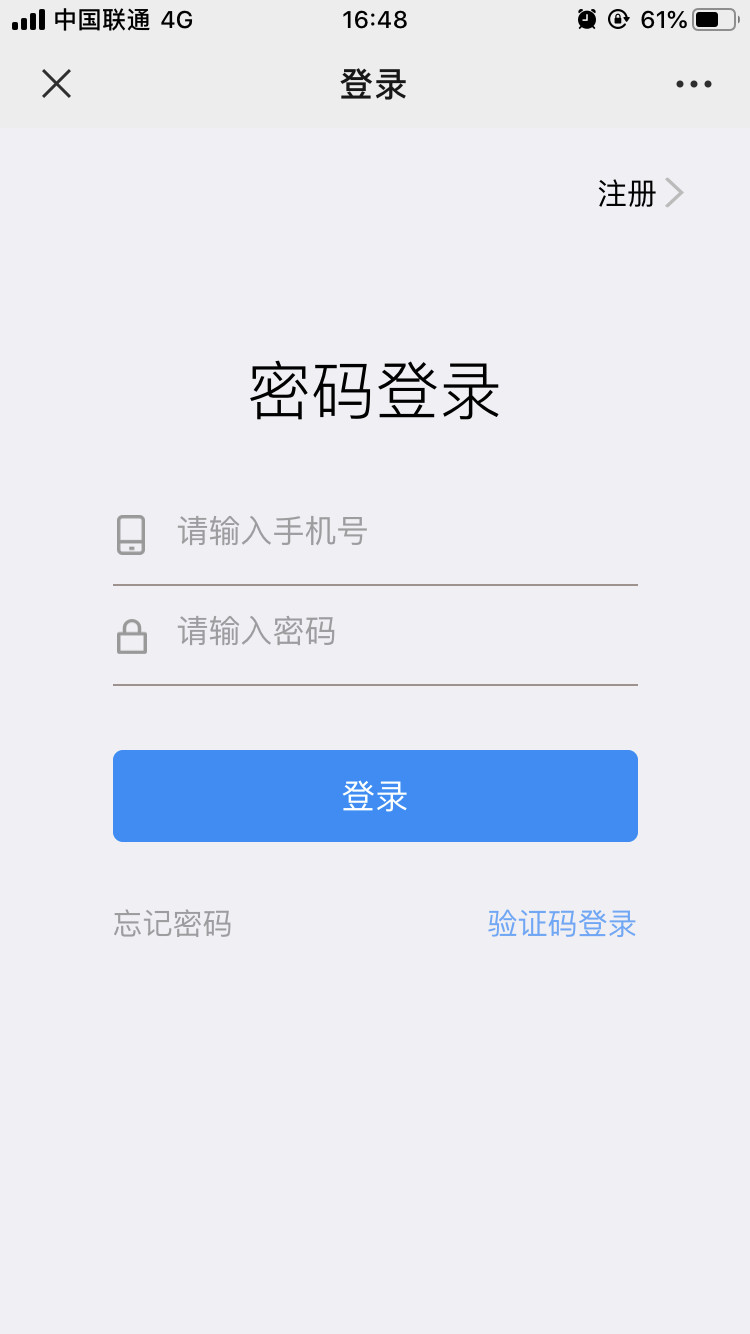
Task: Open the 忘记密码 forgot password link
Action: point(173,923)
